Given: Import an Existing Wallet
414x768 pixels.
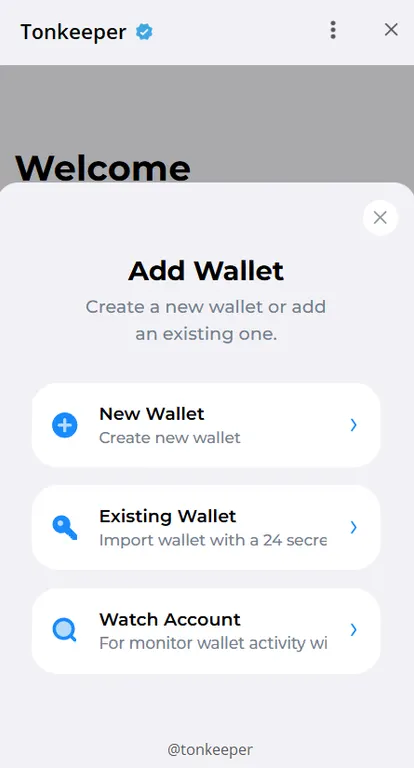Looking at the screenshot, I should [206, 527].
